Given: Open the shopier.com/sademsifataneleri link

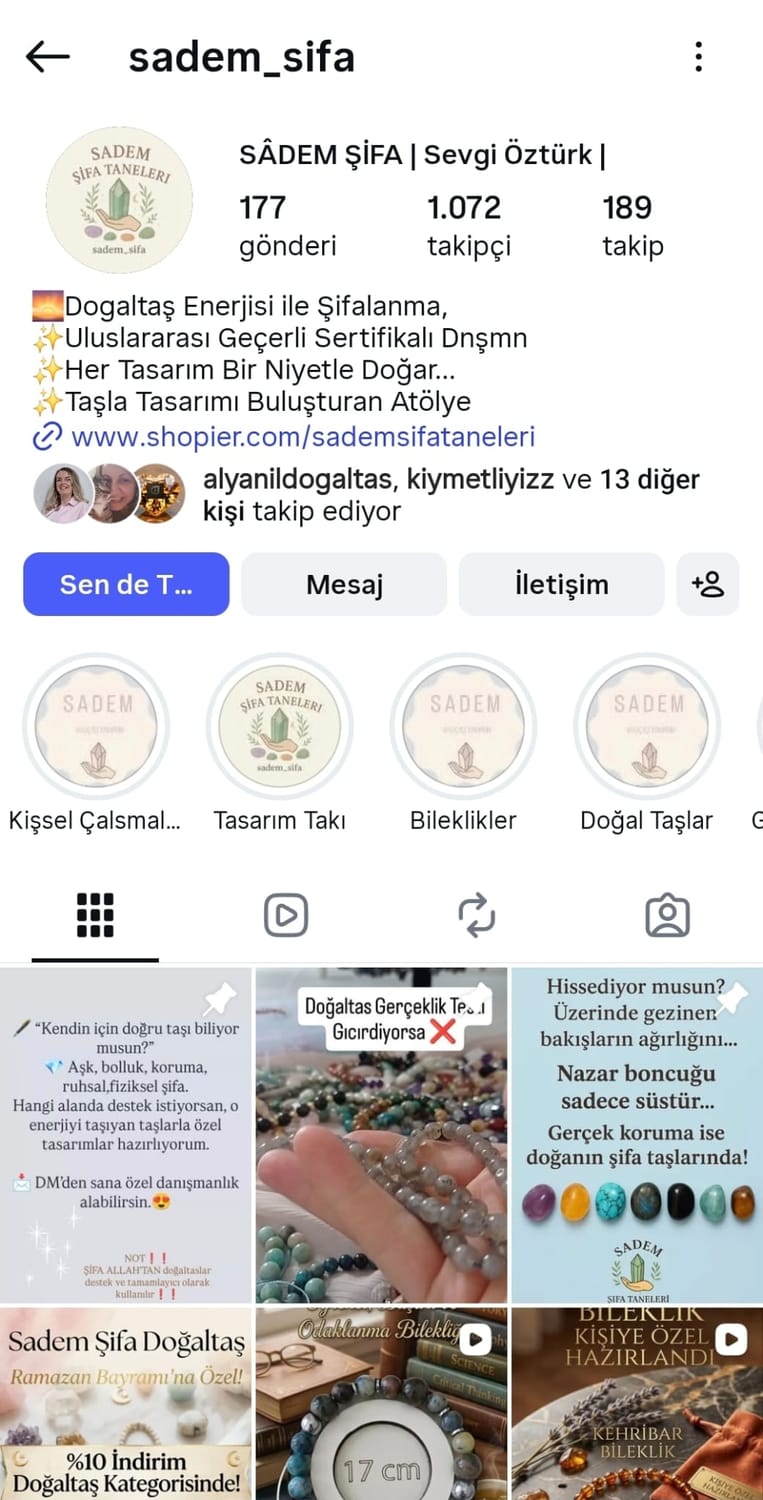Looking at the screenshot, I should coord(303,436).
